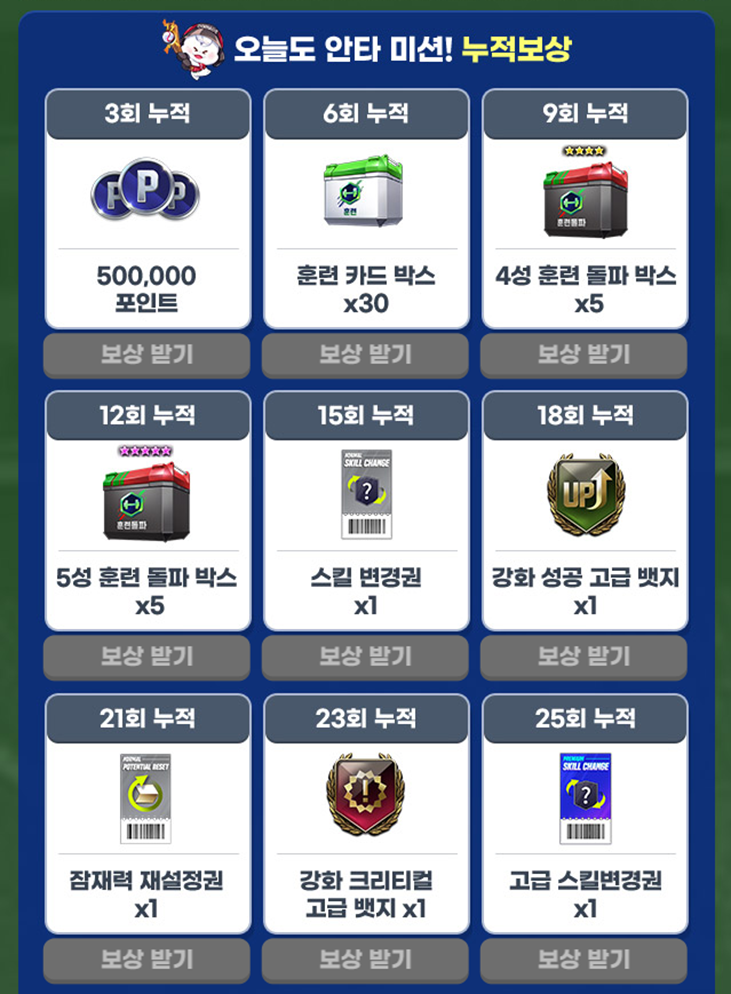Claim the 12회 누적 5성 훈련 돌파 박스 reward

(x=147, y=657)
